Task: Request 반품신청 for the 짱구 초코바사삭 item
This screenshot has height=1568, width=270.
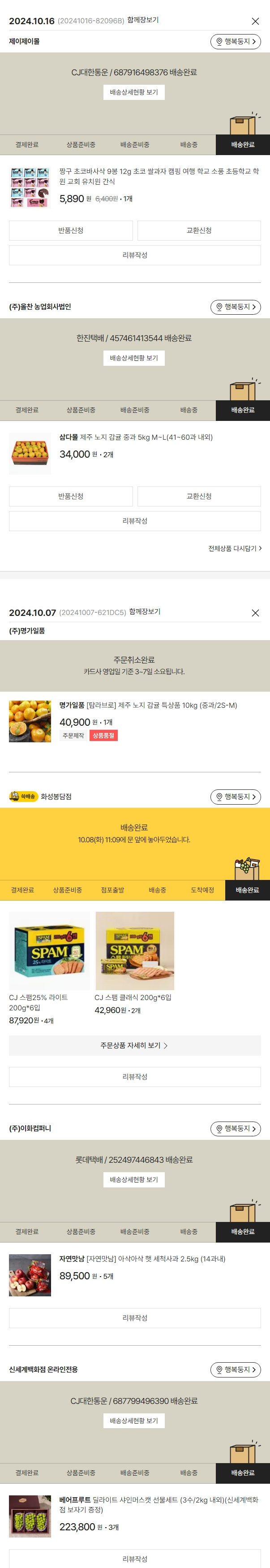Action: click(x=71, y=231)
